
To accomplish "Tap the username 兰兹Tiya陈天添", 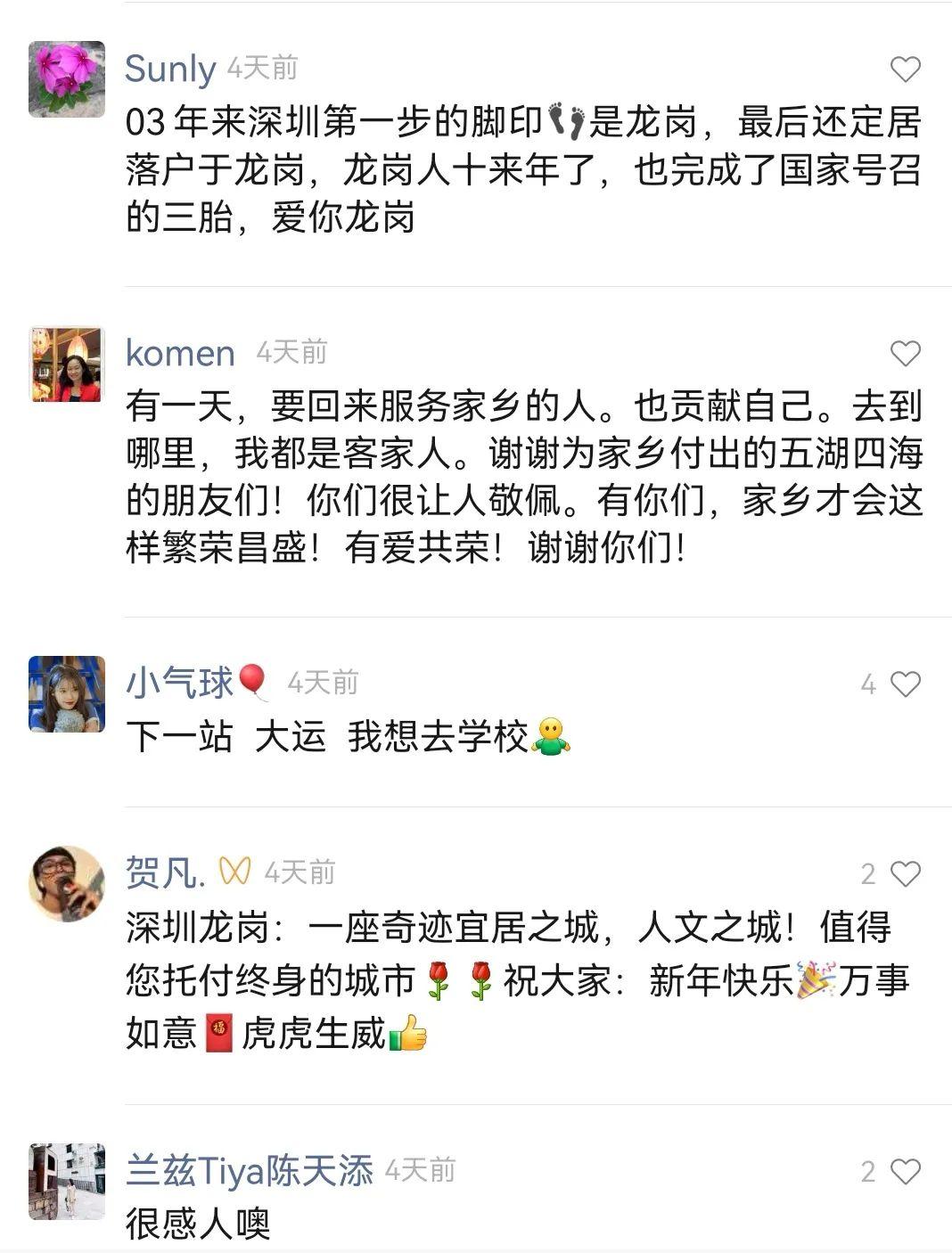I will coord(249,1171).
